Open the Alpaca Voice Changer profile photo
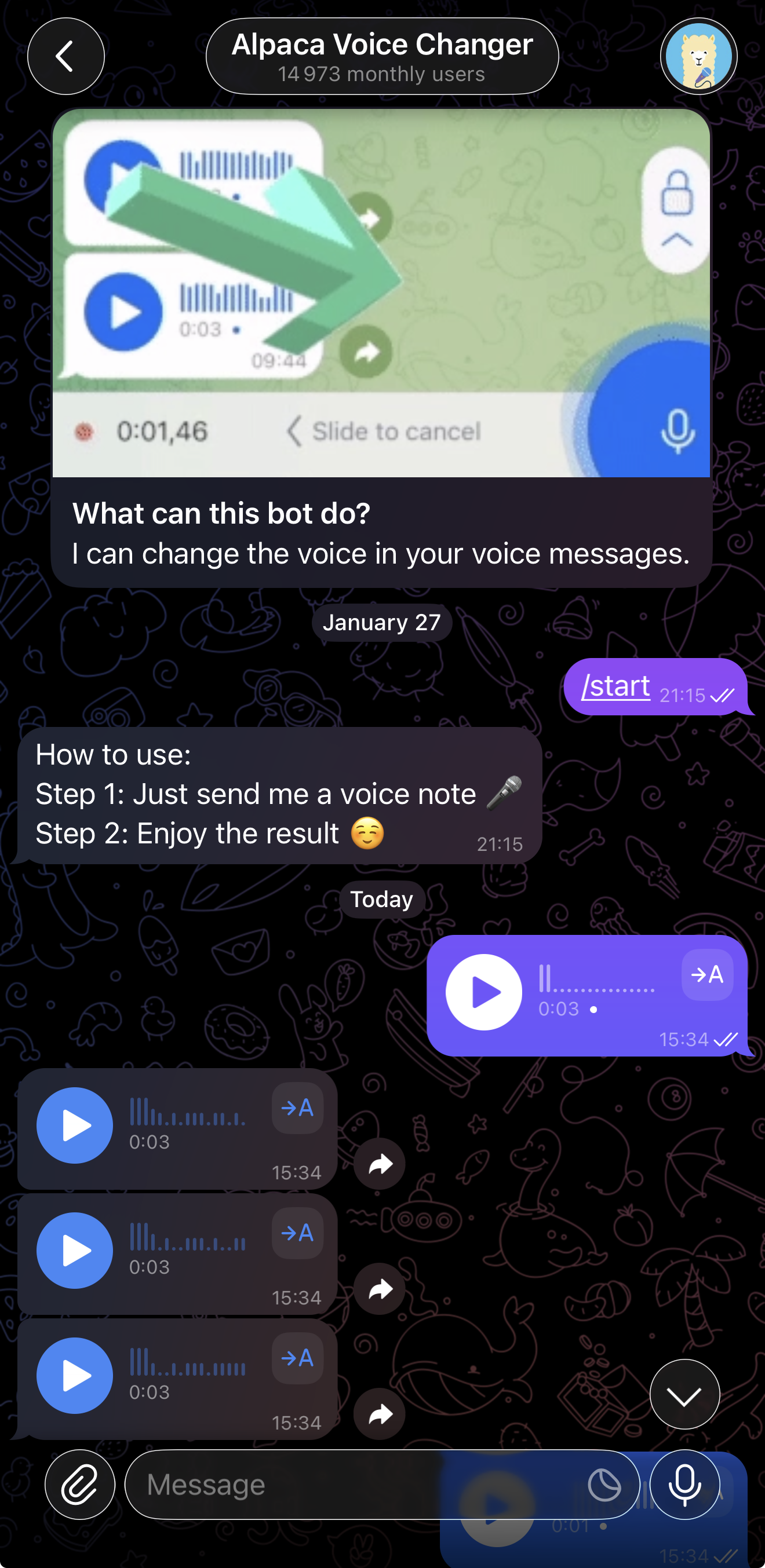 [698, 56]
